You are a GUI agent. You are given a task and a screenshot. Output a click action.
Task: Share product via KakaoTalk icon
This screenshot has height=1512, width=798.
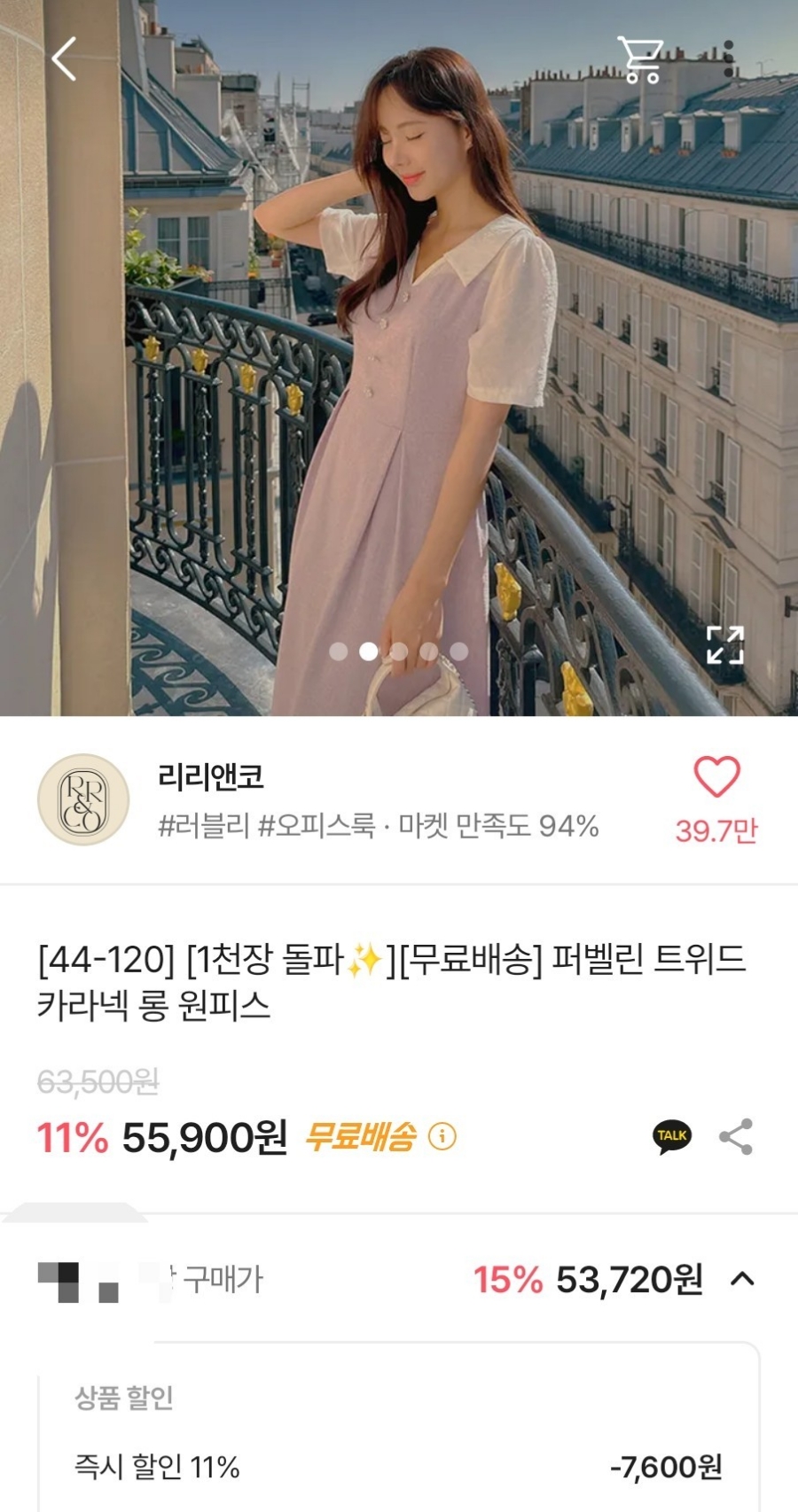tap(672, 1136)
